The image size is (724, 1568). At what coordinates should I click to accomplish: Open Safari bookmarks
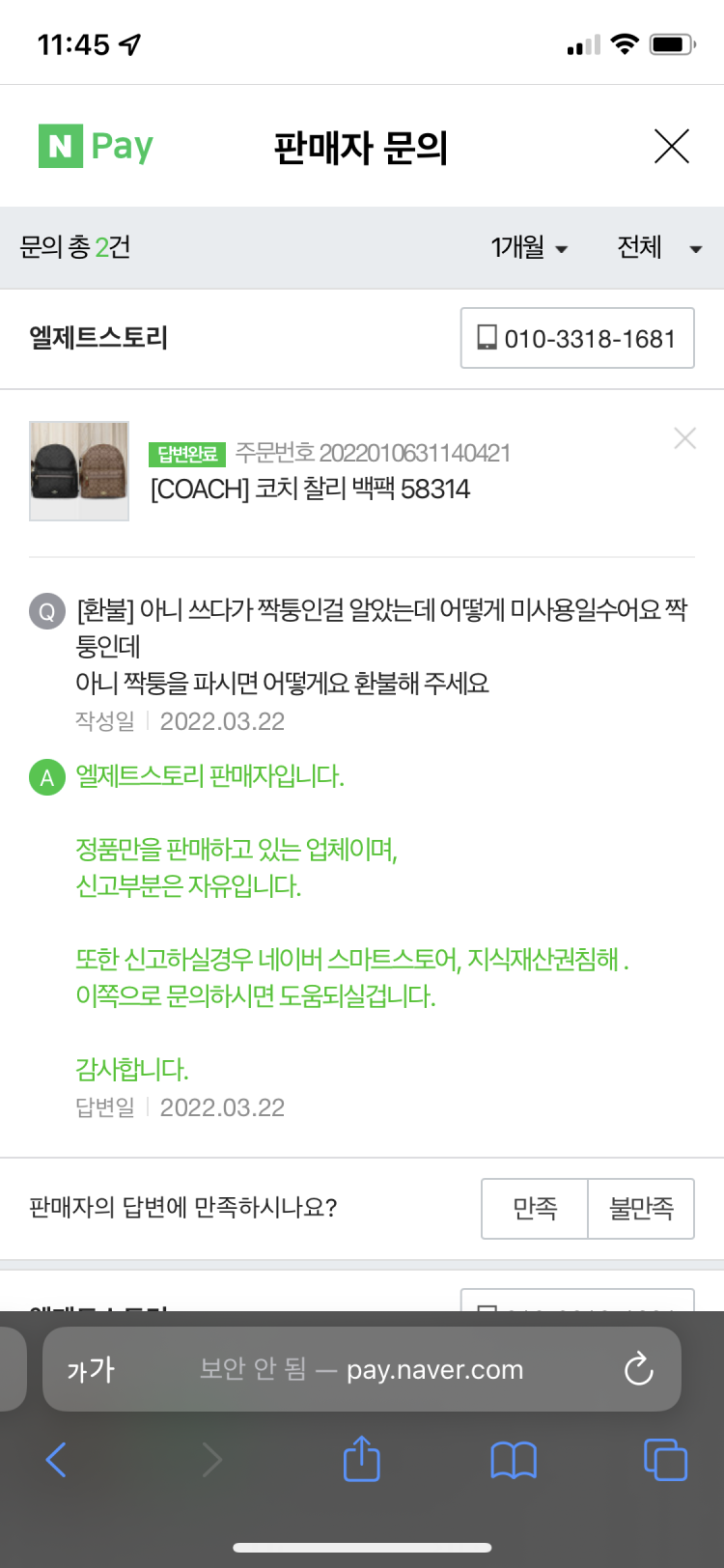[x=513, y=1459]
